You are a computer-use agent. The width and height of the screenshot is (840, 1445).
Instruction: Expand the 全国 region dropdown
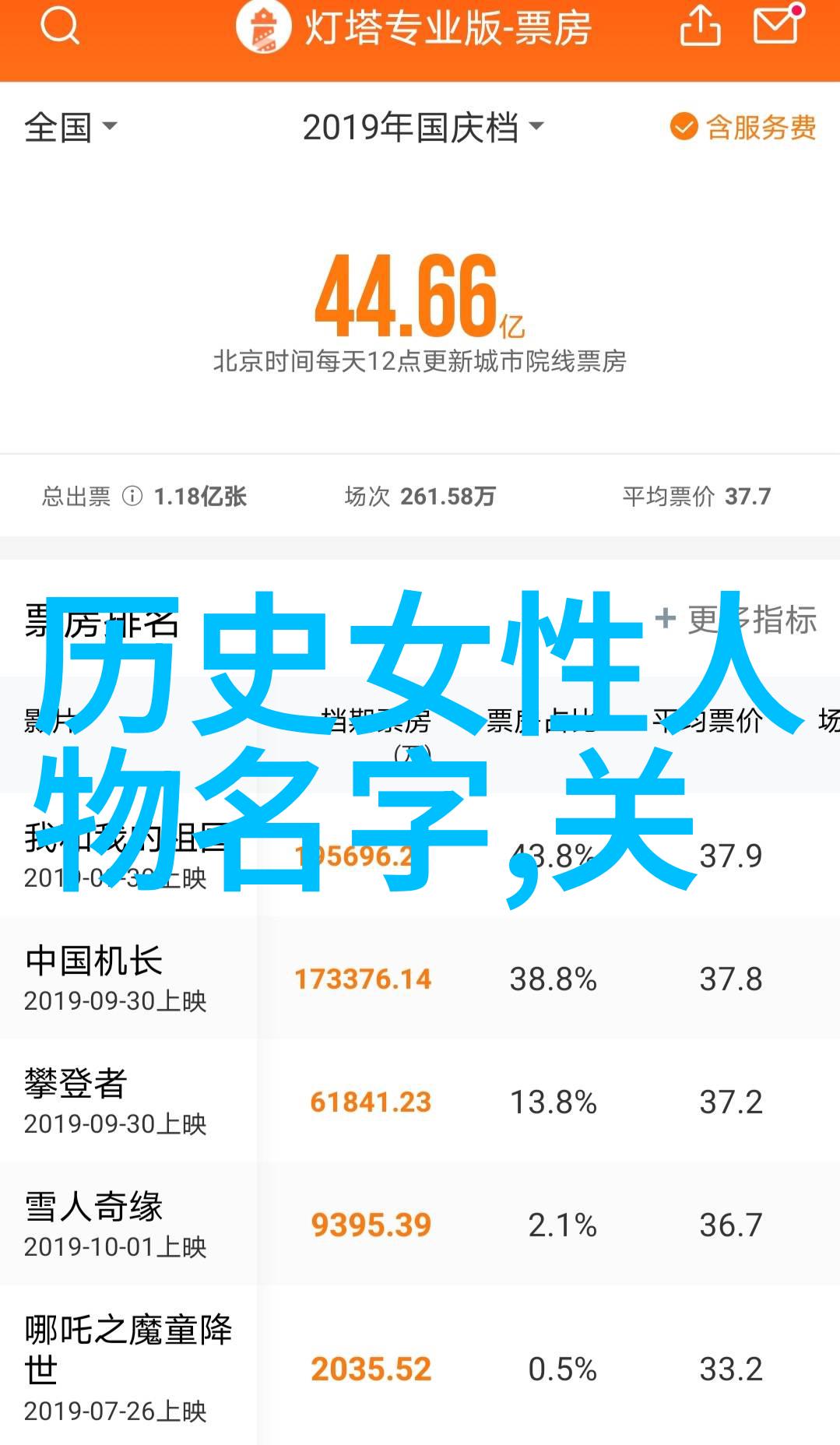[x=70, y=127]
